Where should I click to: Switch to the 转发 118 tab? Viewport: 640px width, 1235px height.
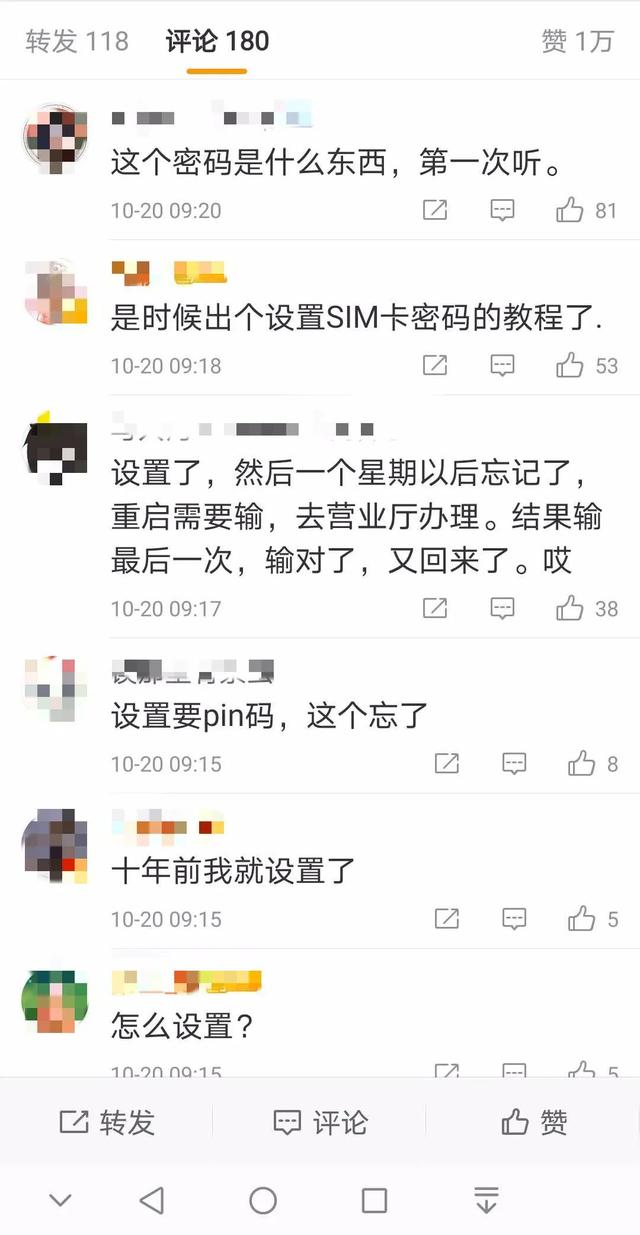point(77,41)
